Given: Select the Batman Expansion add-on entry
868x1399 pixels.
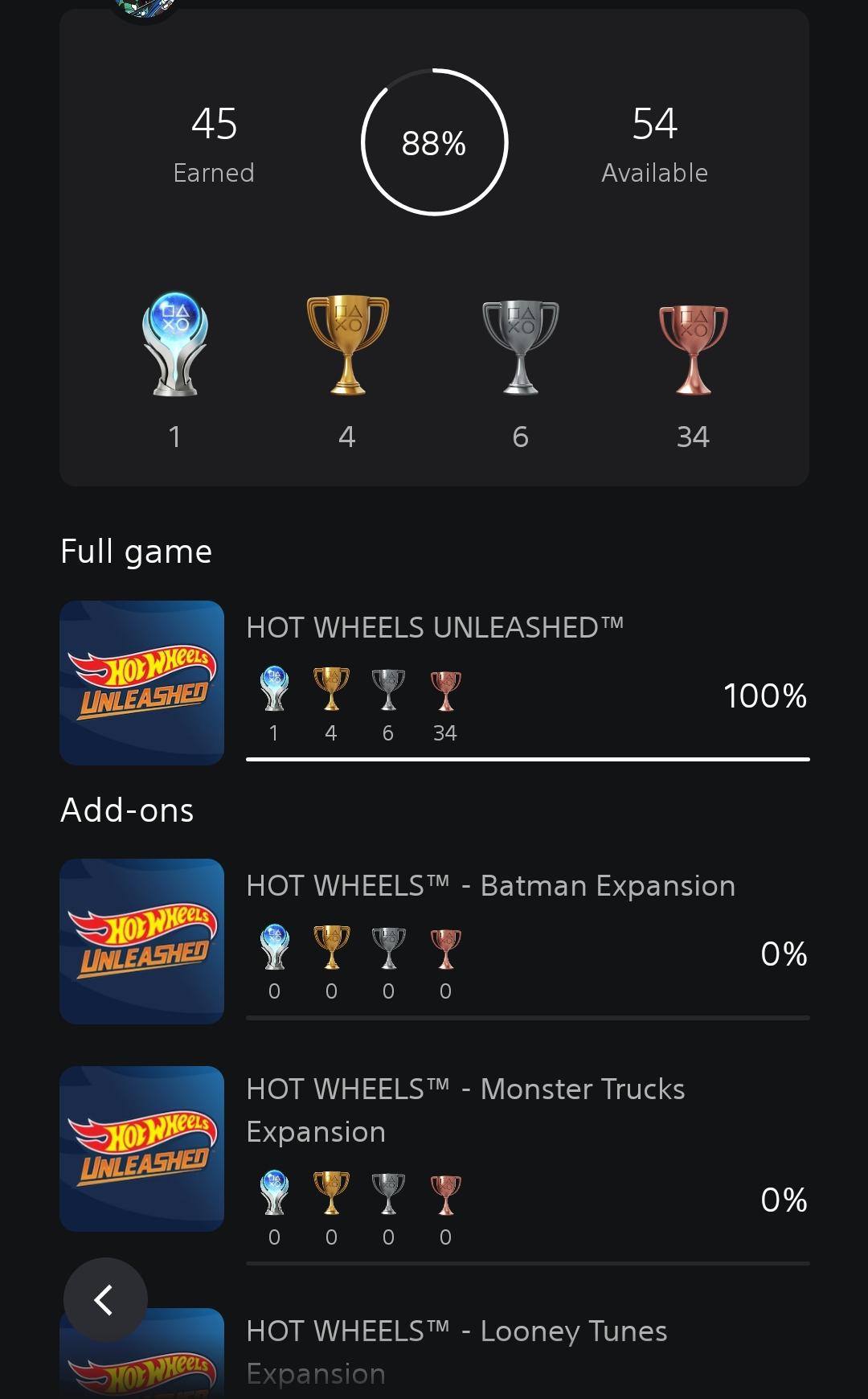Looking at the screenshot, I should pyautogui.click(x=489, y=885).
